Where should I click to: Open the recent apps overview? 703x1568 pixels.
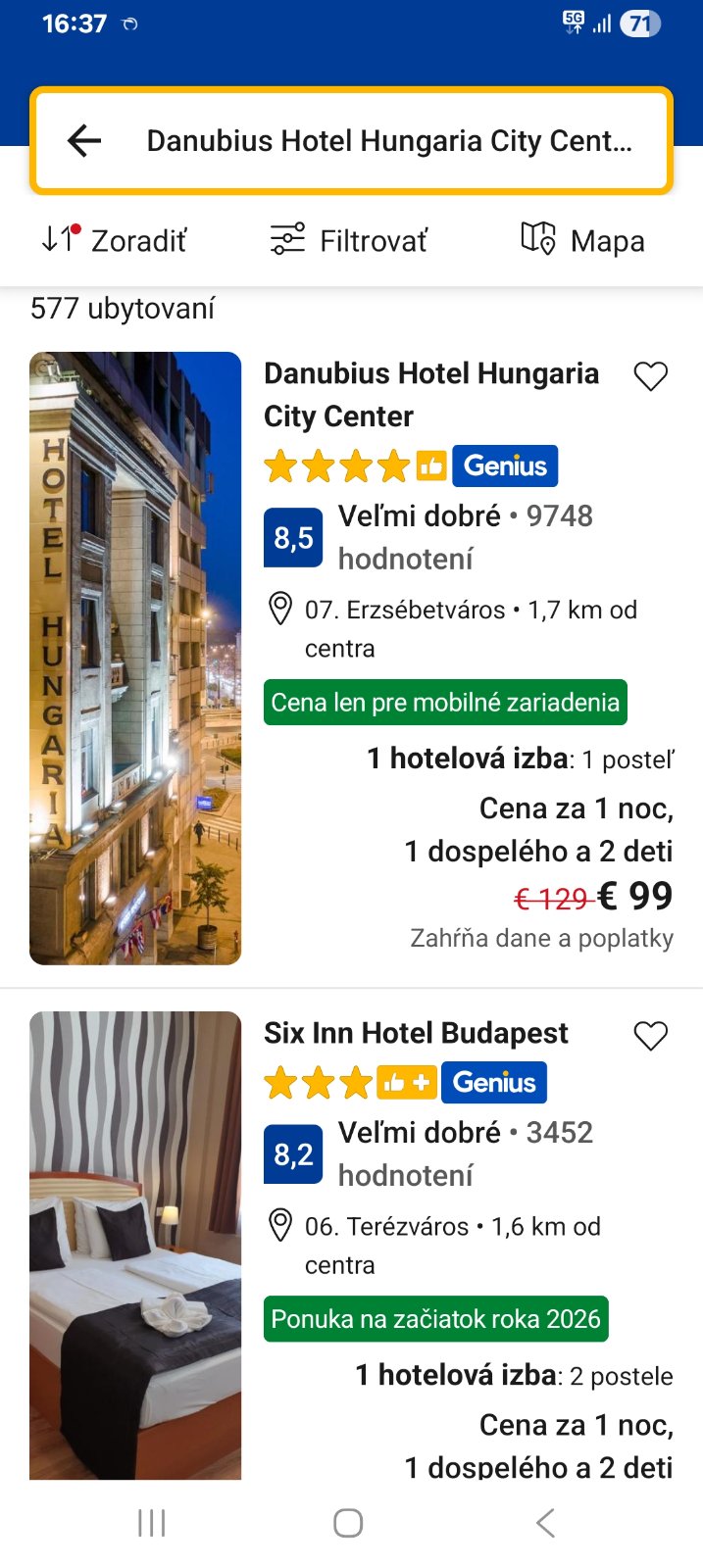coord(152,1523)
